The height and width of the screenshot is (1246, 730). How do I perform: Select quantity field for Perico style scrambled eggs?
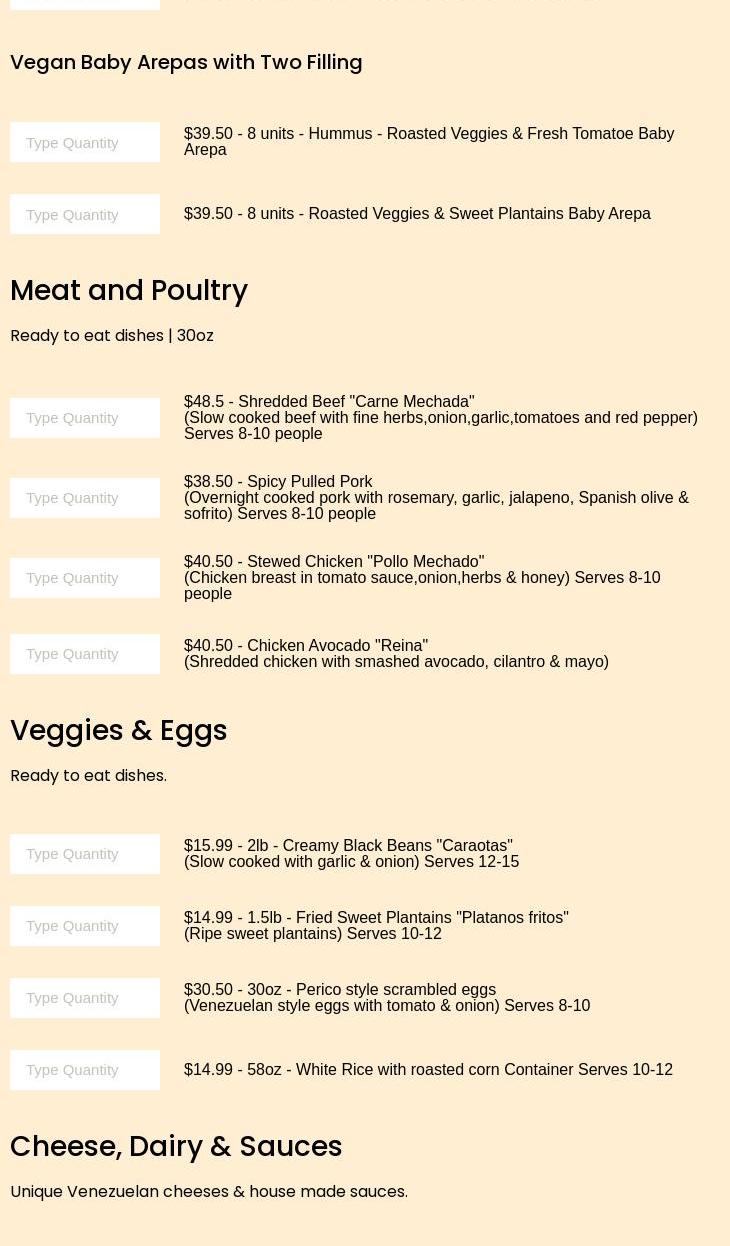pyautogui.click(x=85, y=998)
